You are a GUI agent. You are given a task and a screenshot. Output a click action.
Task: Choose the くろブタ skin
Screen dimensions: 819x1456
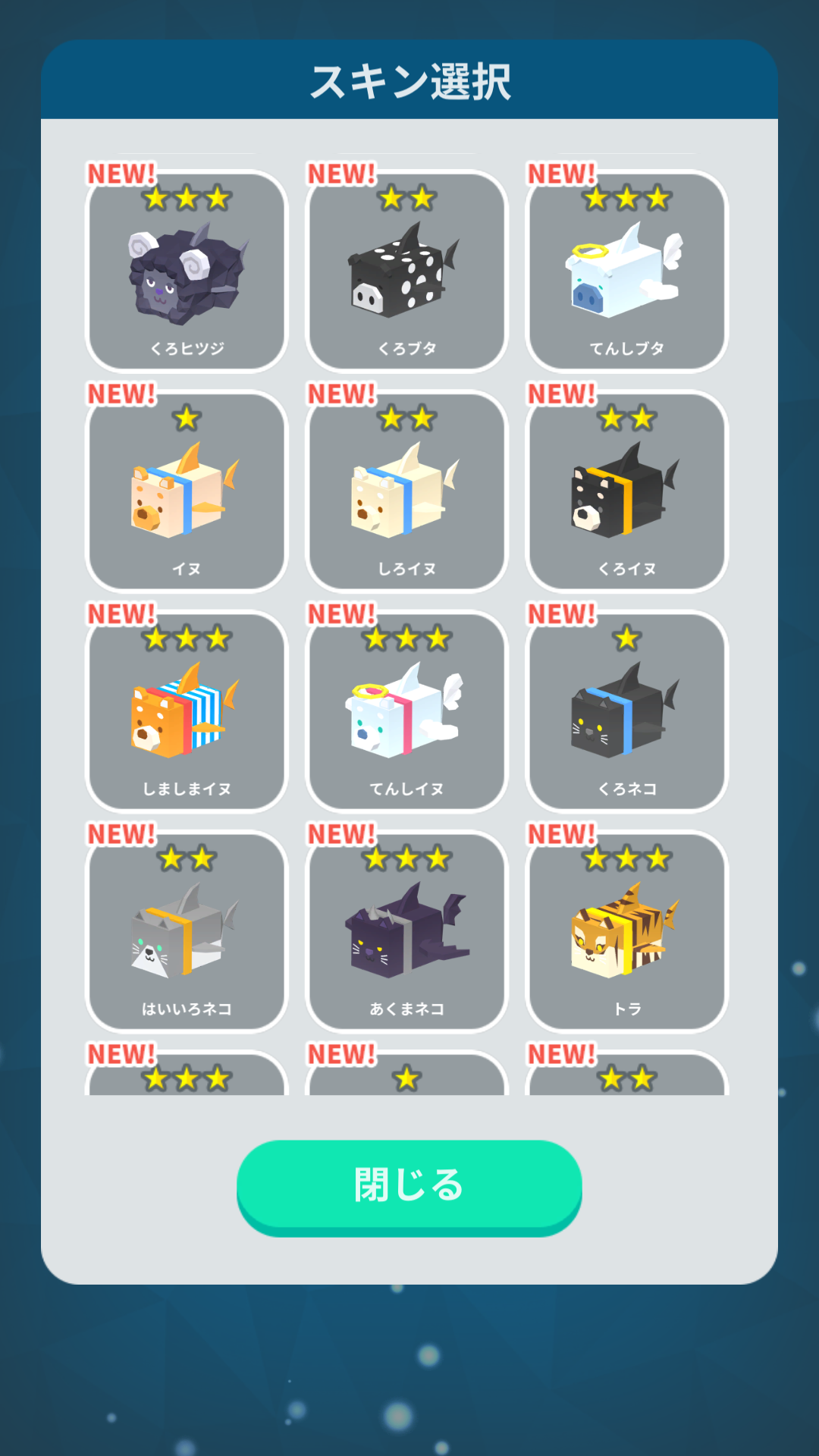[x=406, y=271]
